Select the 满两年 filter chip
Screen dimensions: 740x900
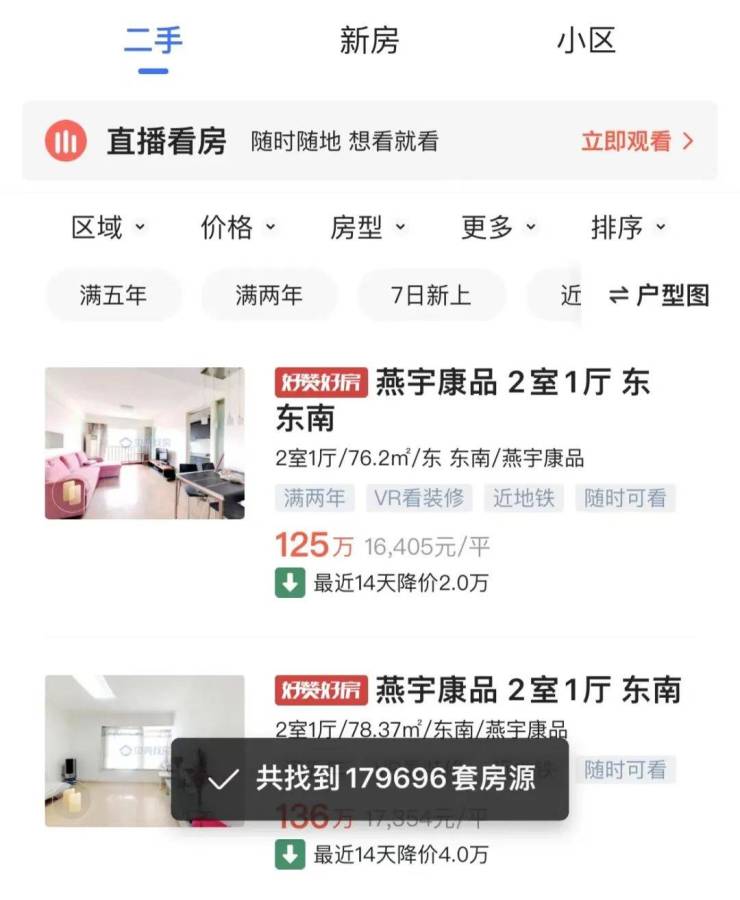click(269, 295)
